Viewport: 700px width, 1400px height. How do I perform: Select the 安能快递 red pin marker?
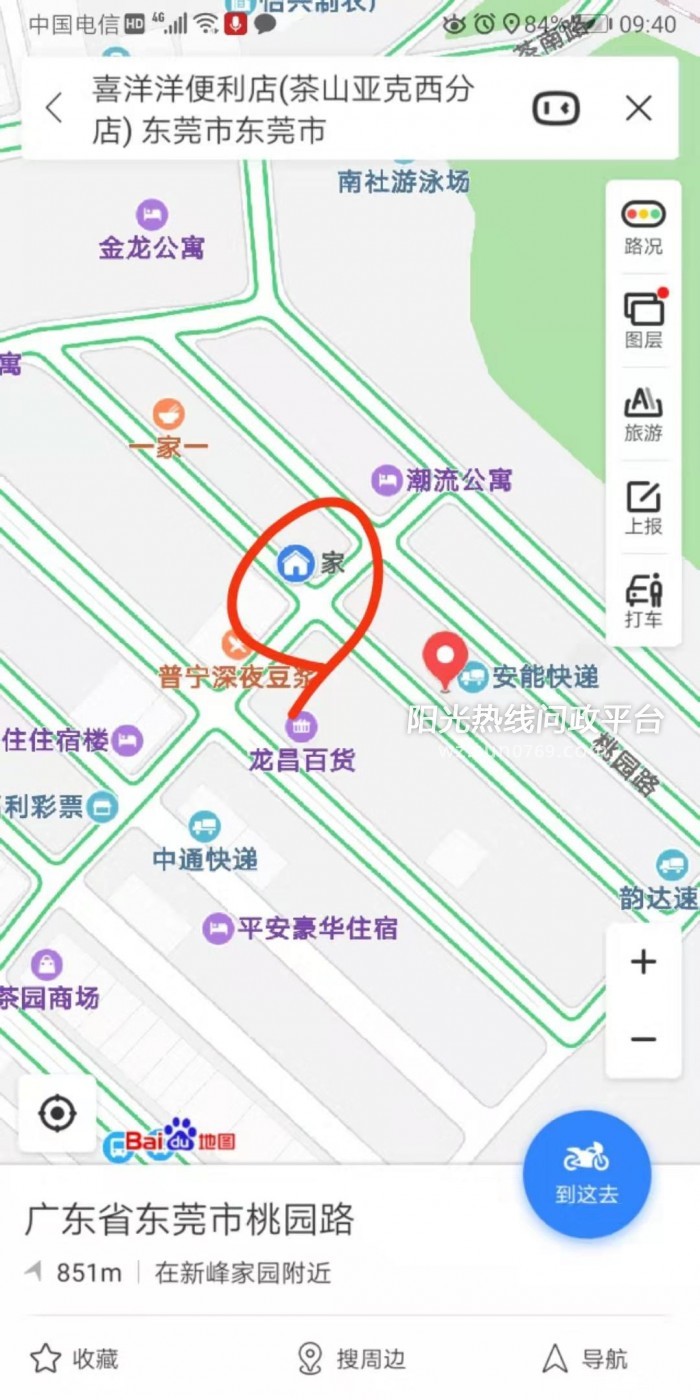(x=445, y=660)
